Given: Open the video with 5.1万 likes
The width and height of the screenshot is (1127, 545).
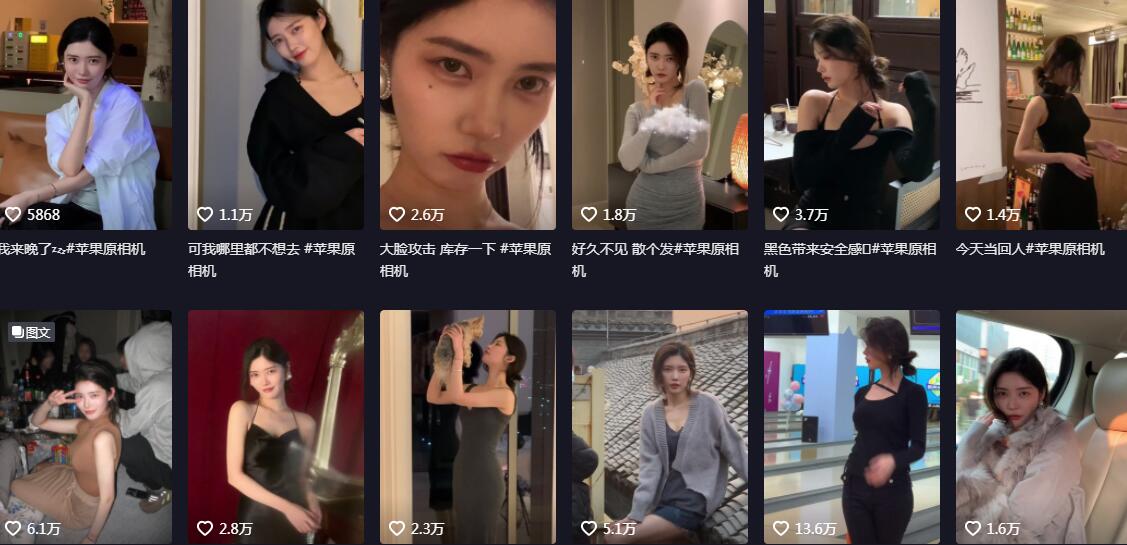Looking at the screenshot, I should click(660, 425).
